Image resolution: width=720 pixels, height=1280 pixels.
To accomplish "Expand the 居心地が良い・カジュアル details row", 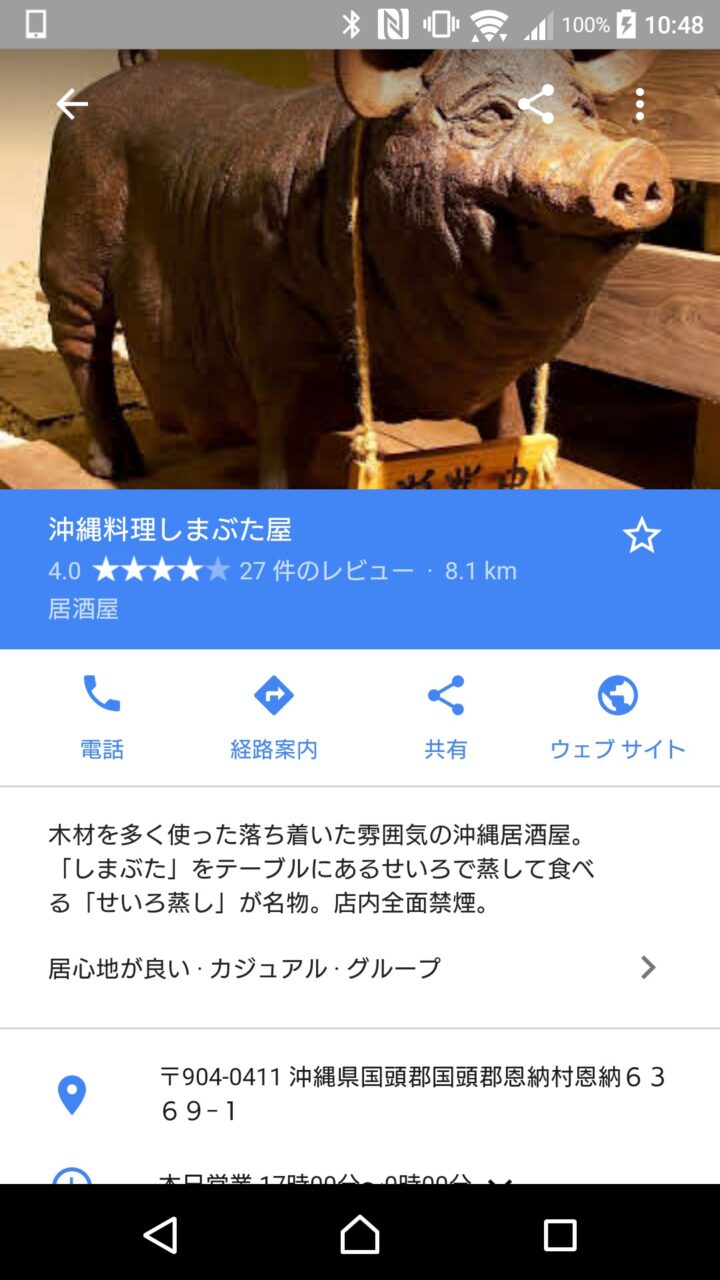I will 360,968.
